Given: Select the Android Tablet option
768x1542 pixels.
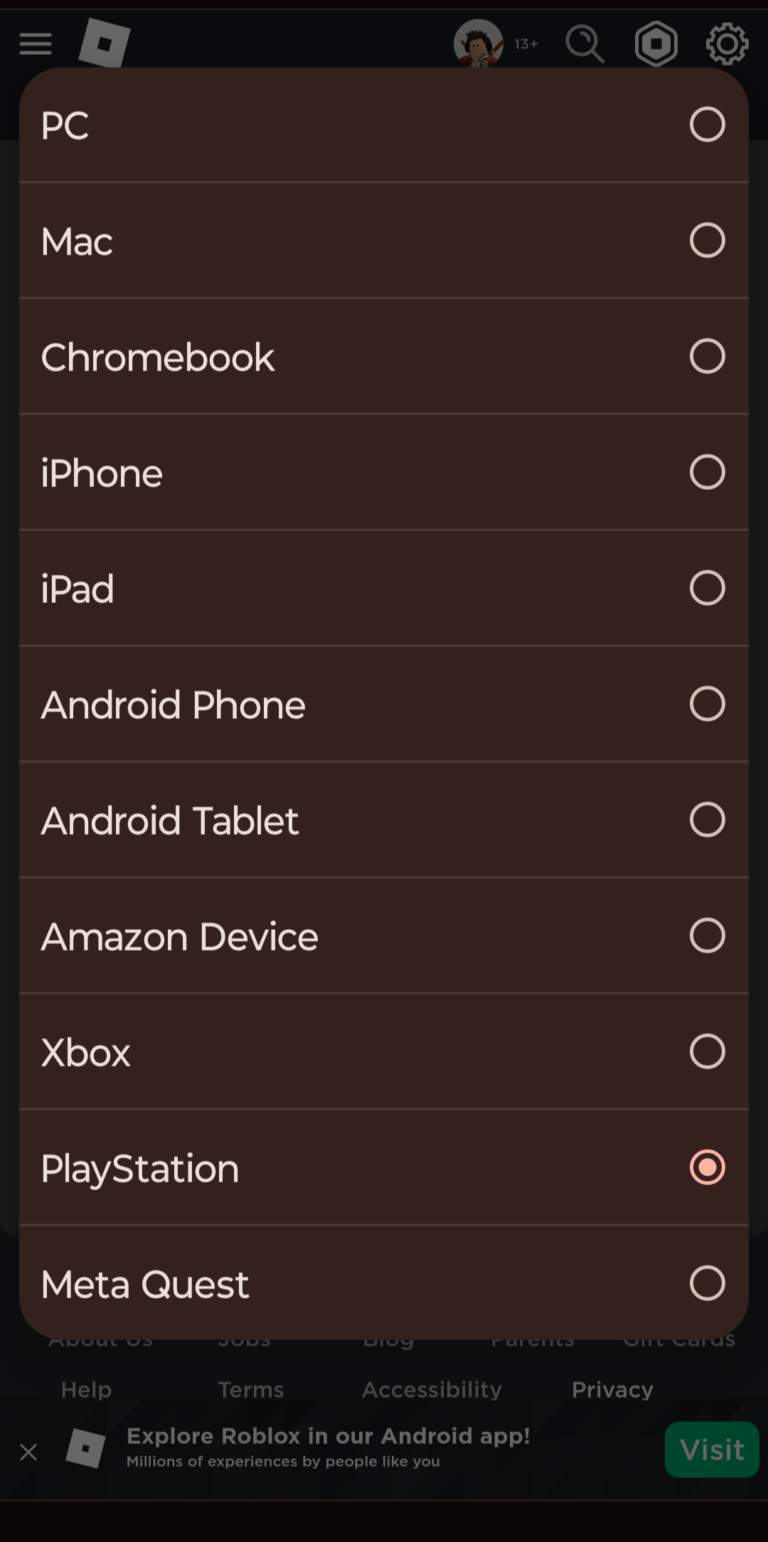Looking at the screenshot, I should point(707,819).
